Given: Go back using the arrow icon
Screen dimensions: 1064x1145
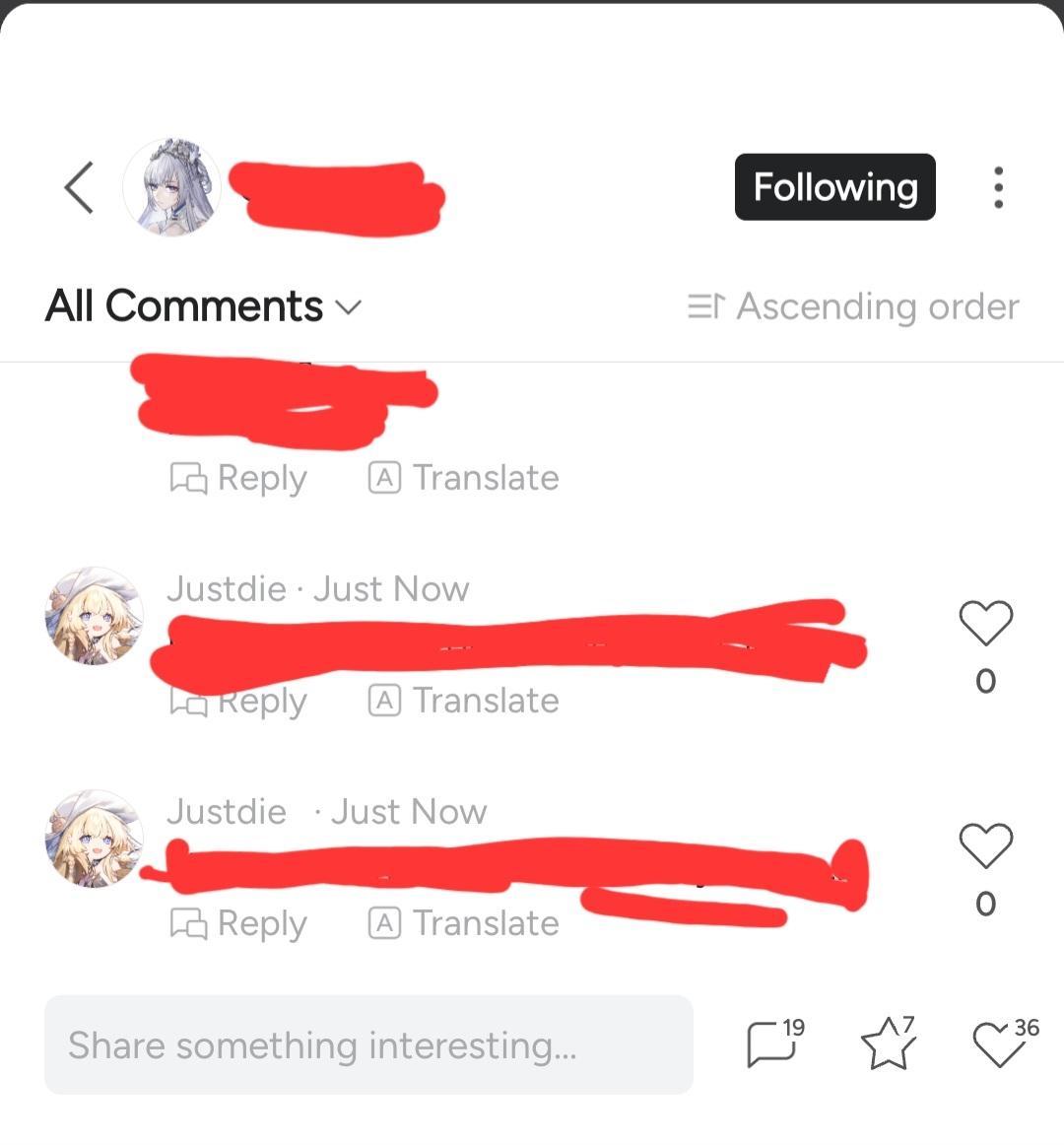Looking at the screenshot, I should tap(79, 187).
